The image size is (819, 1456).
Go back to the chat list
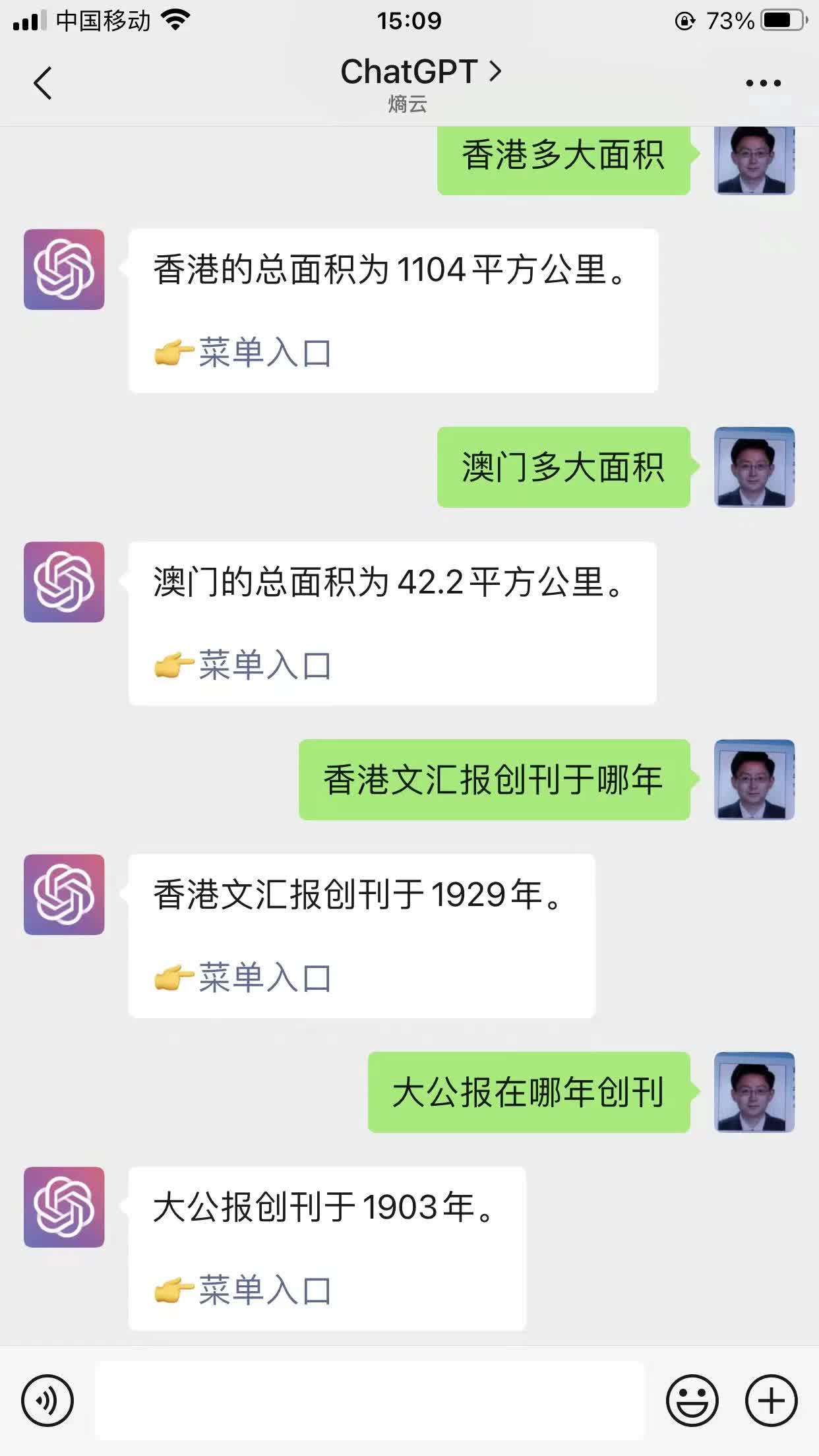point(43,84)
